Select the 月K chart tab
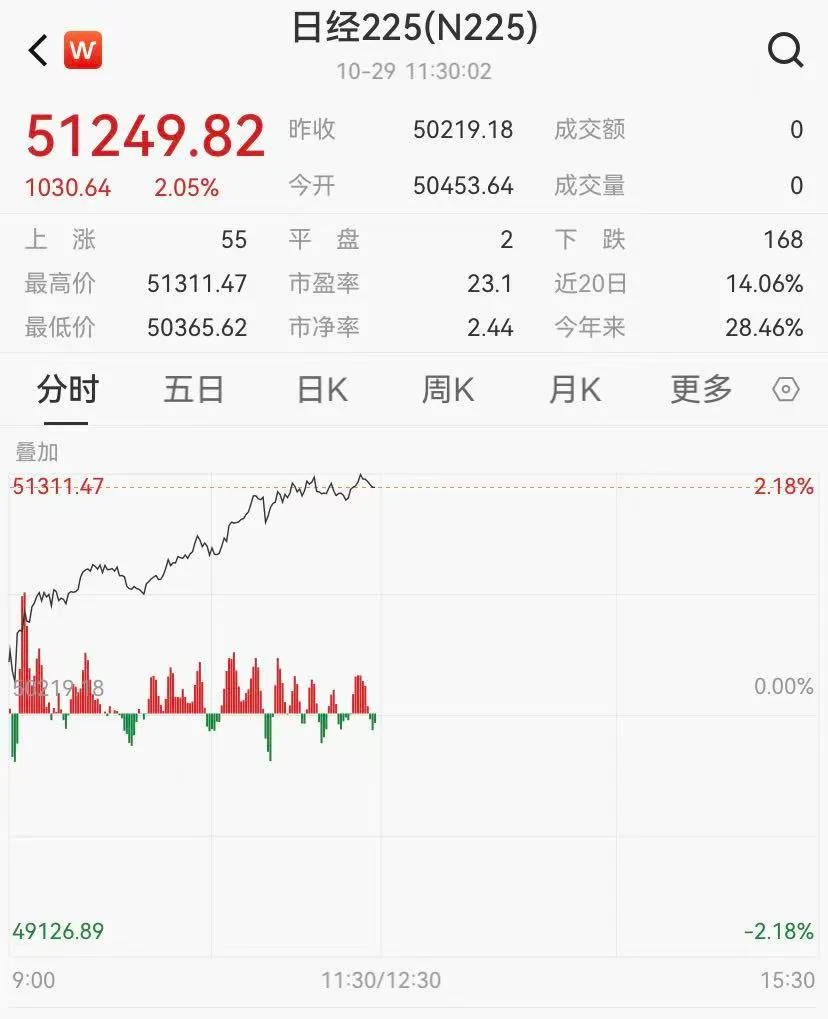This screenshot has width=828, height=1019. 574,390
